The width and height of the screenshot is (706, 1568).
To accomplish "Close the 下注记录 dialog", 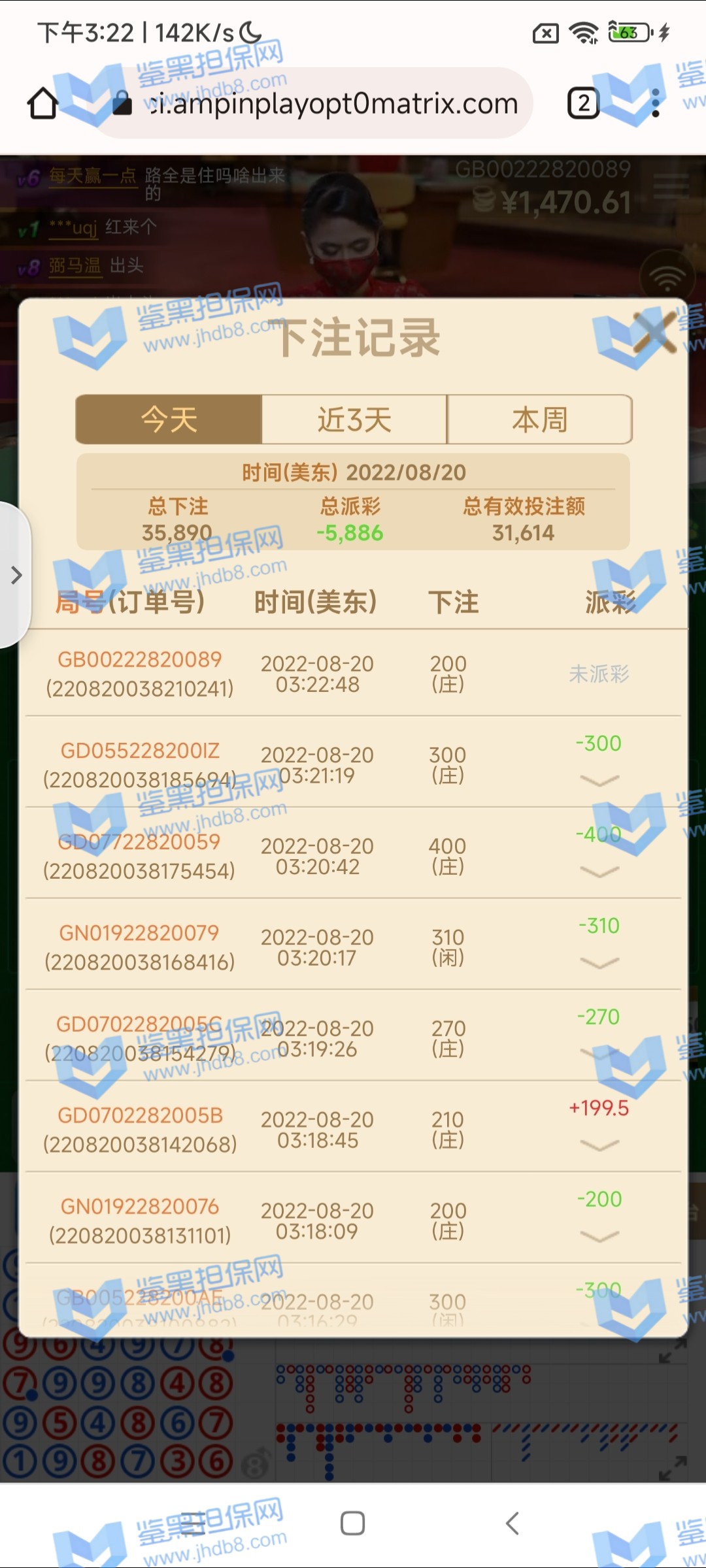I will [654, 333].
